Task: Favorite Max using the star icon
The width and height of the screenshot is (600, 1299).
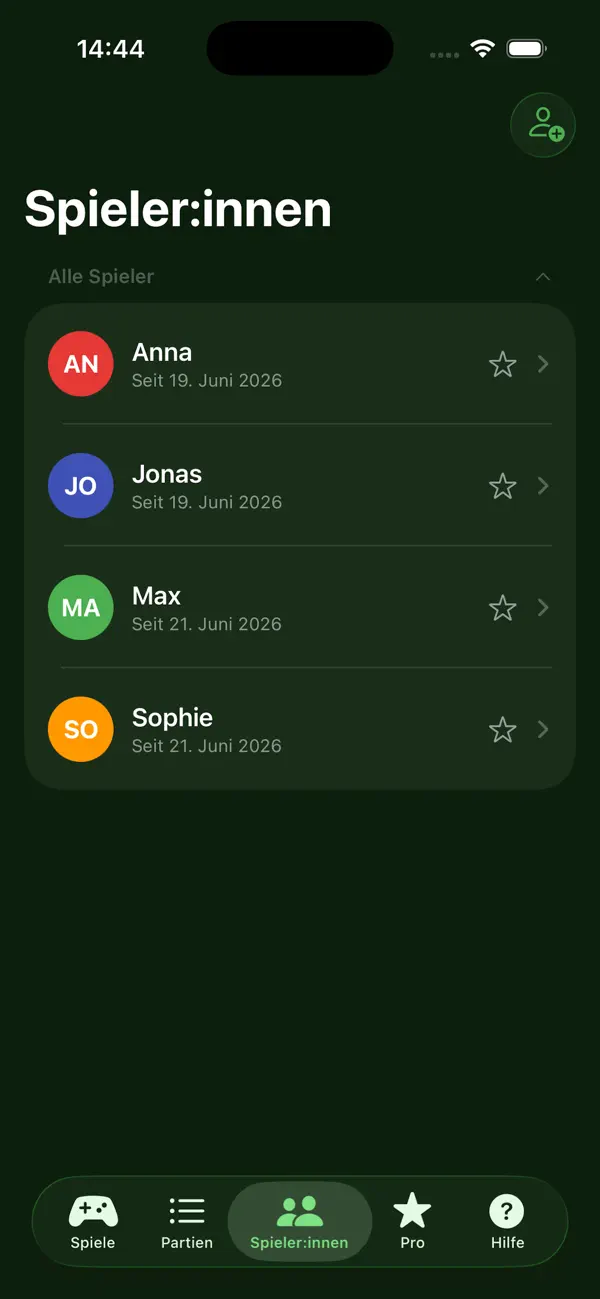Action: [x=502, y=607]
